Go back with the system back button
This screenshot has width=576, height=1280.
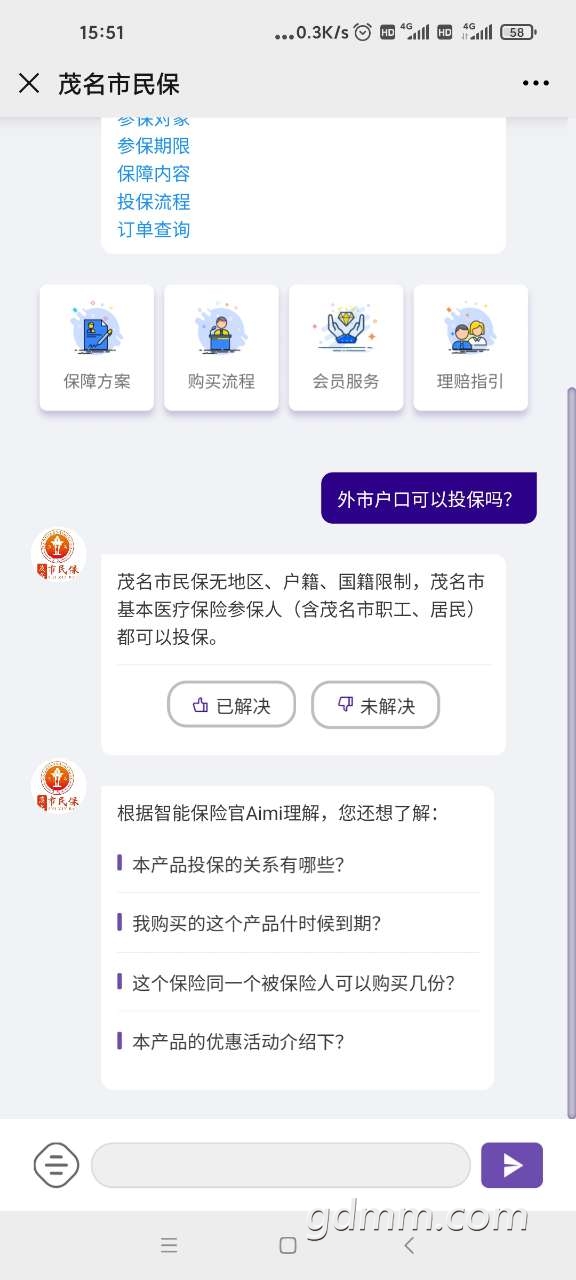408,1245
